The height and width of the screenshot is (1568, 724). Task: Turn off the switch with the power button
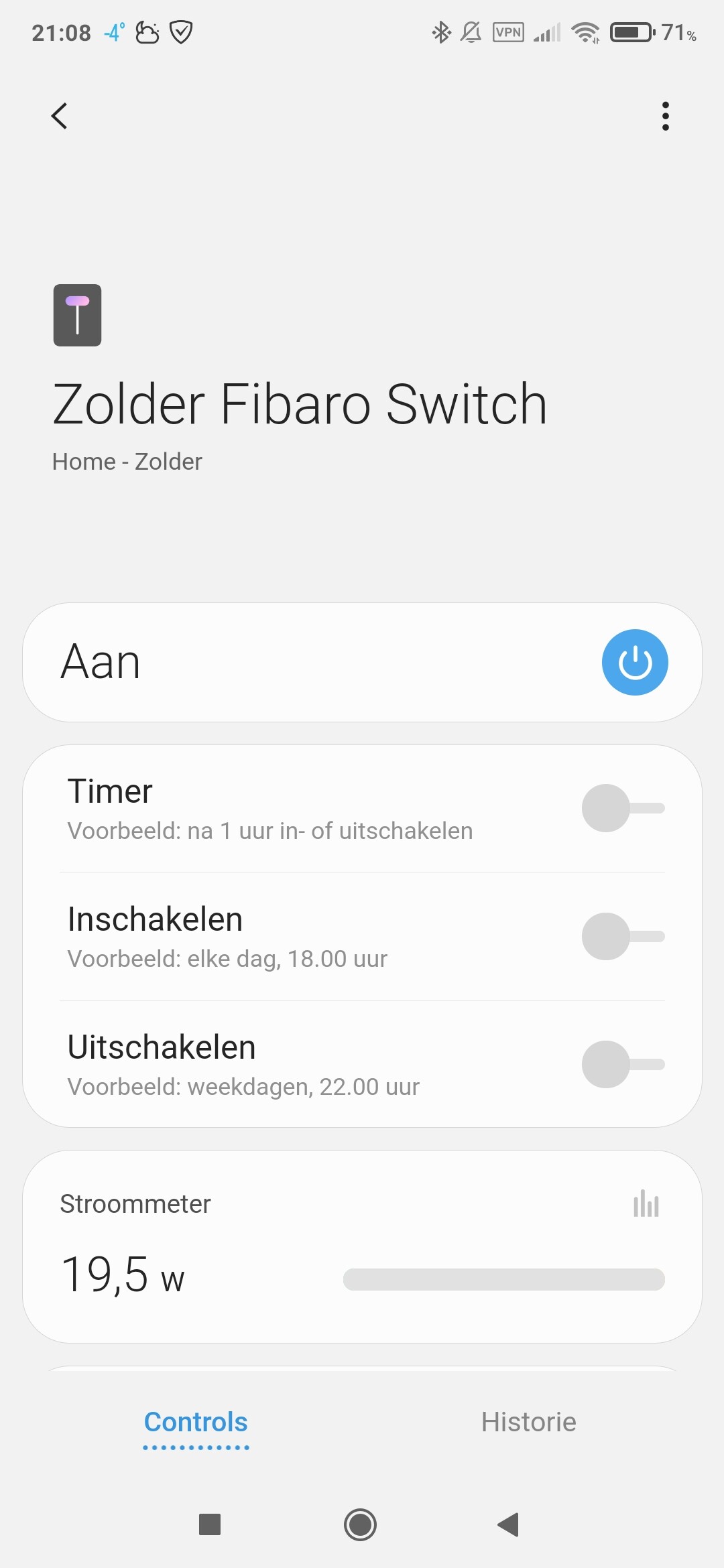click(x=634, y=662)
